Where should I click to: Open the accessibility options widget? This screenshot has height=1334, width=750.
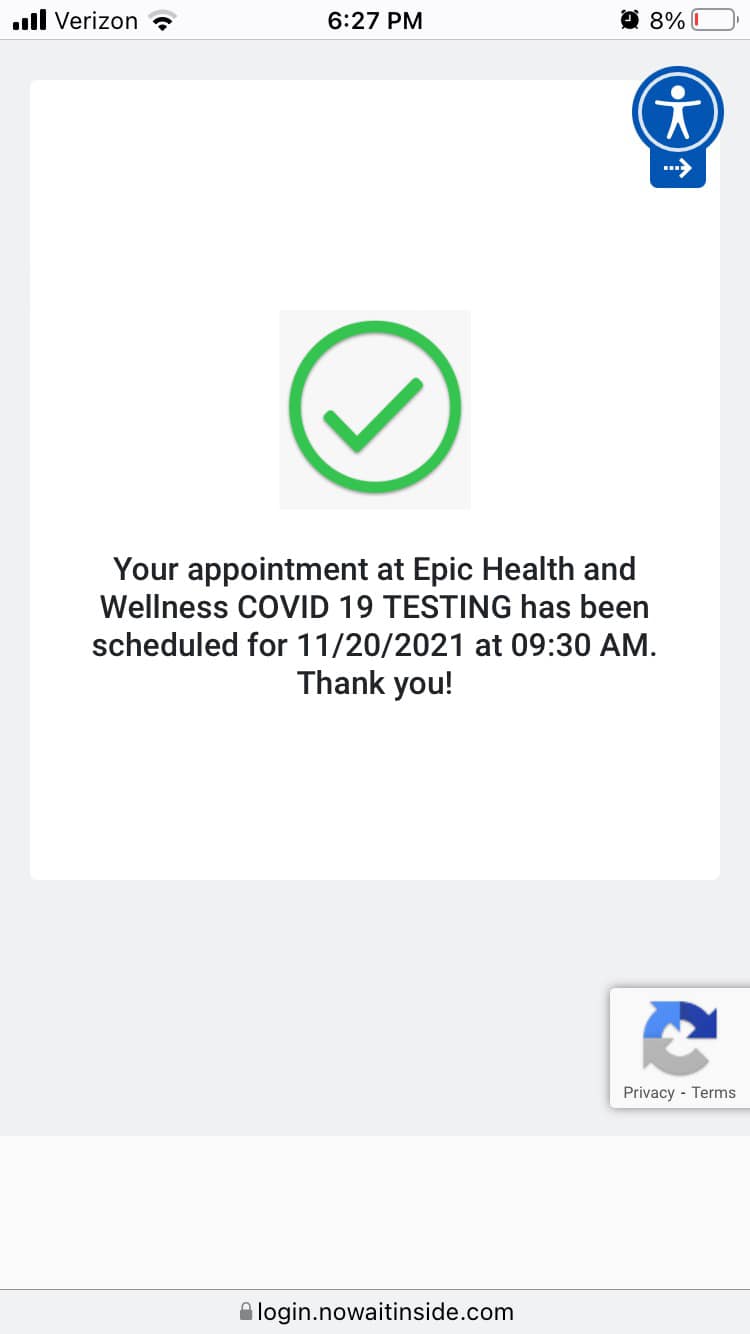point(677,111)
